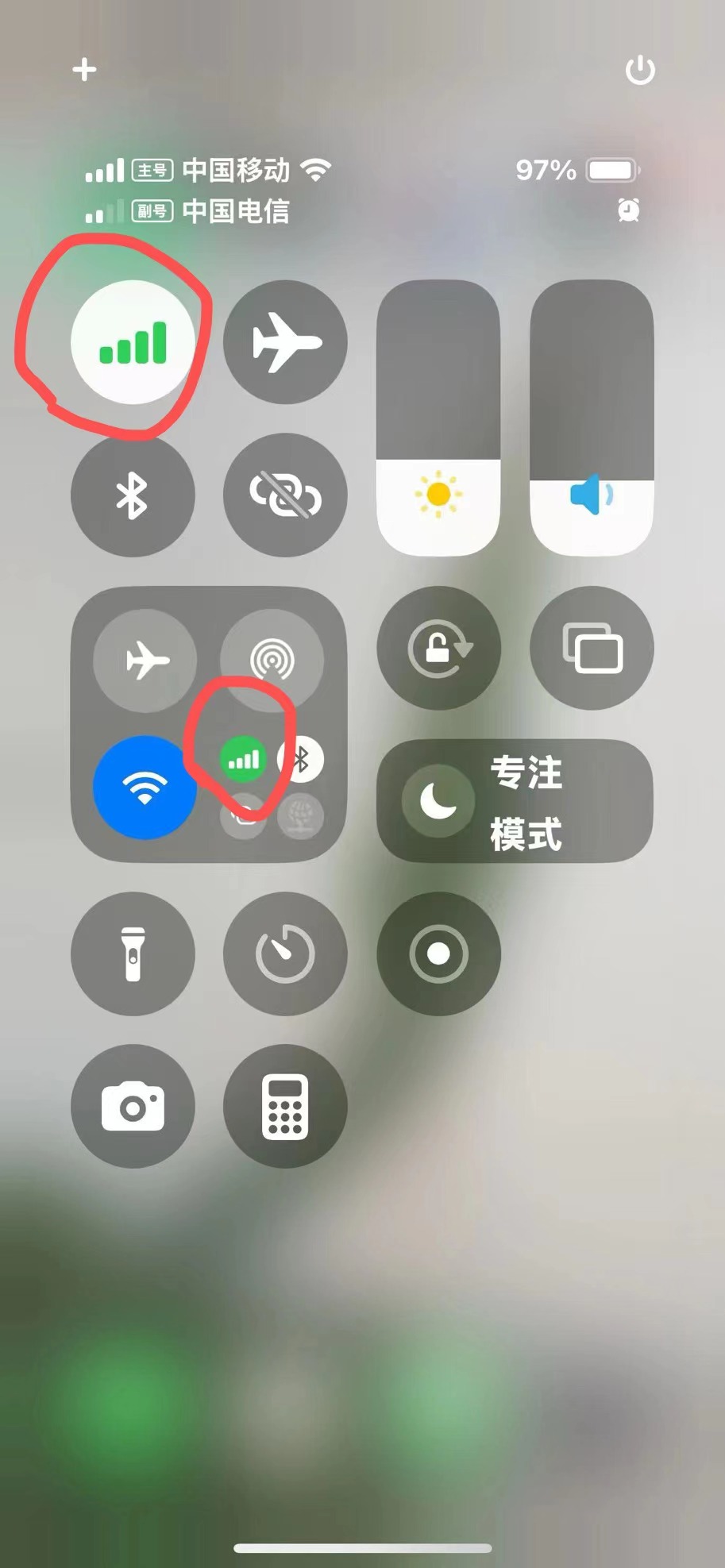Open screen mirroring
The width and height of the screenshot is (725, 1568).
click(592, 648)
